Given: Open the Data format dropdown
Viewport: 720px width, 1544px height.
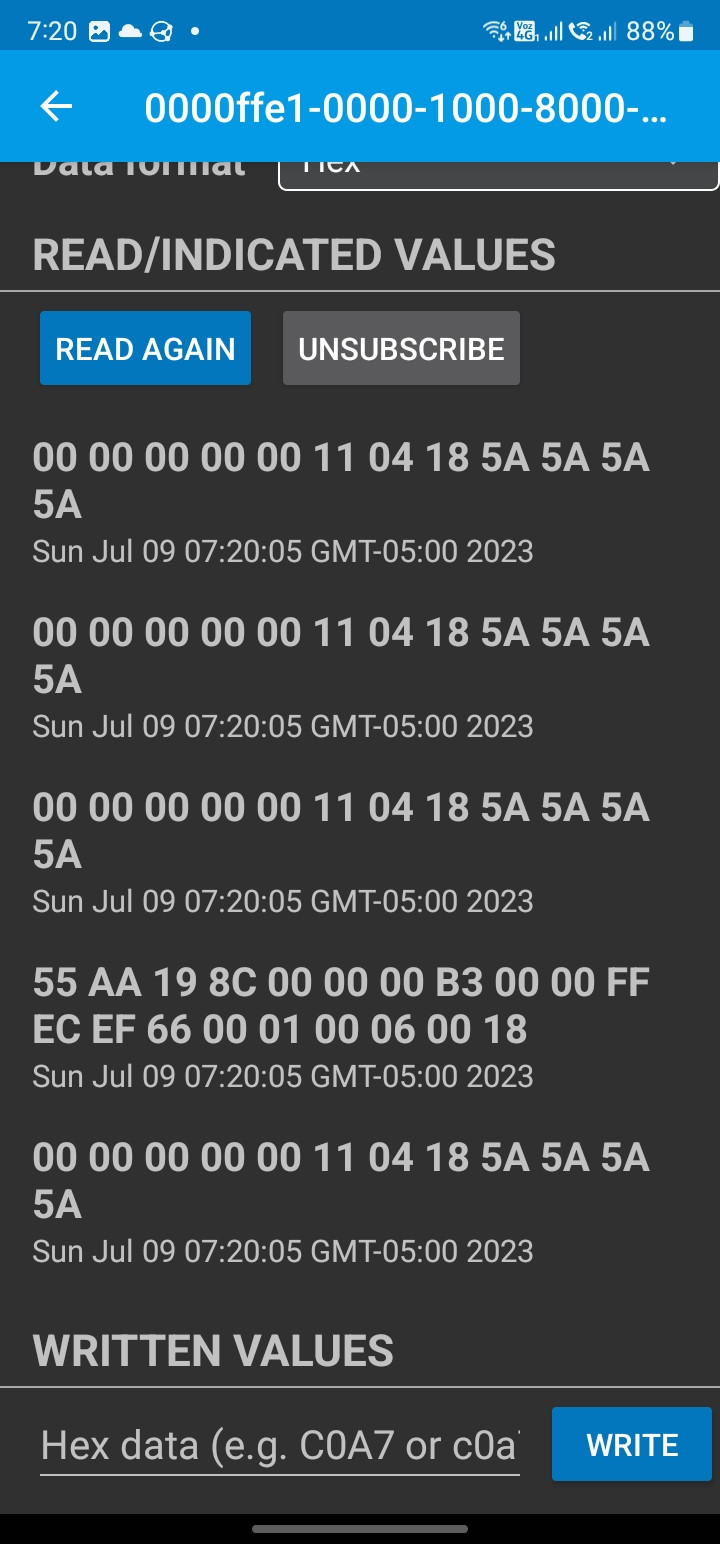Looking at the screenshot, I should 498,174.
